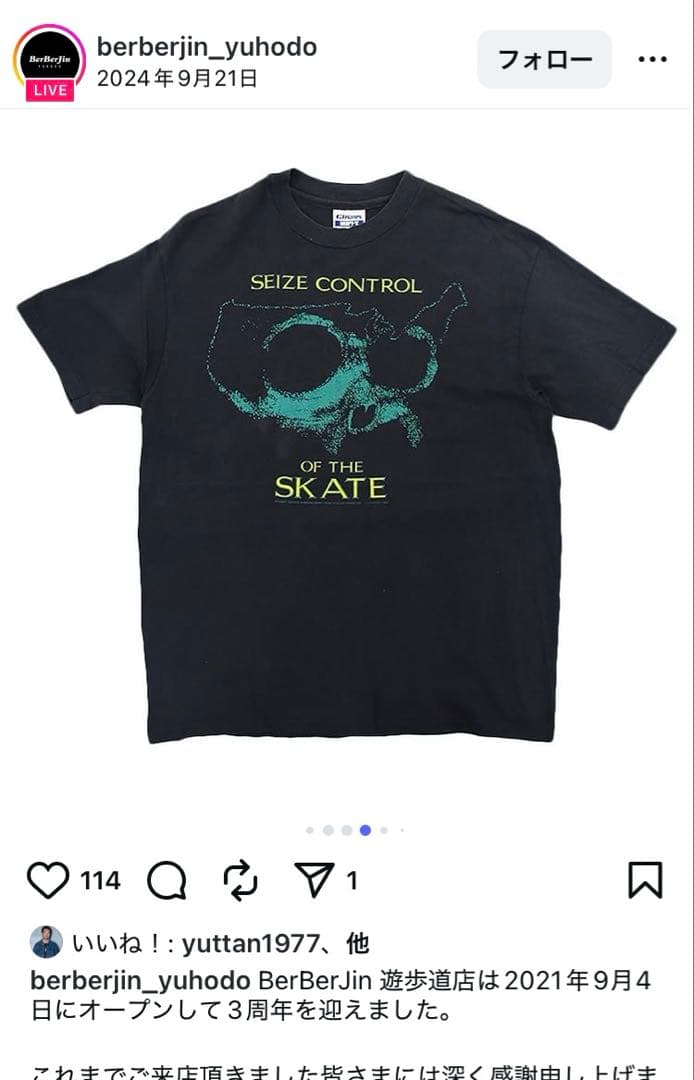This screenshot has width=694, height=1080.
Task: Open berberjin_yuhodo's live profile picture
Action: pyautogui.click(x=49, y=60)
